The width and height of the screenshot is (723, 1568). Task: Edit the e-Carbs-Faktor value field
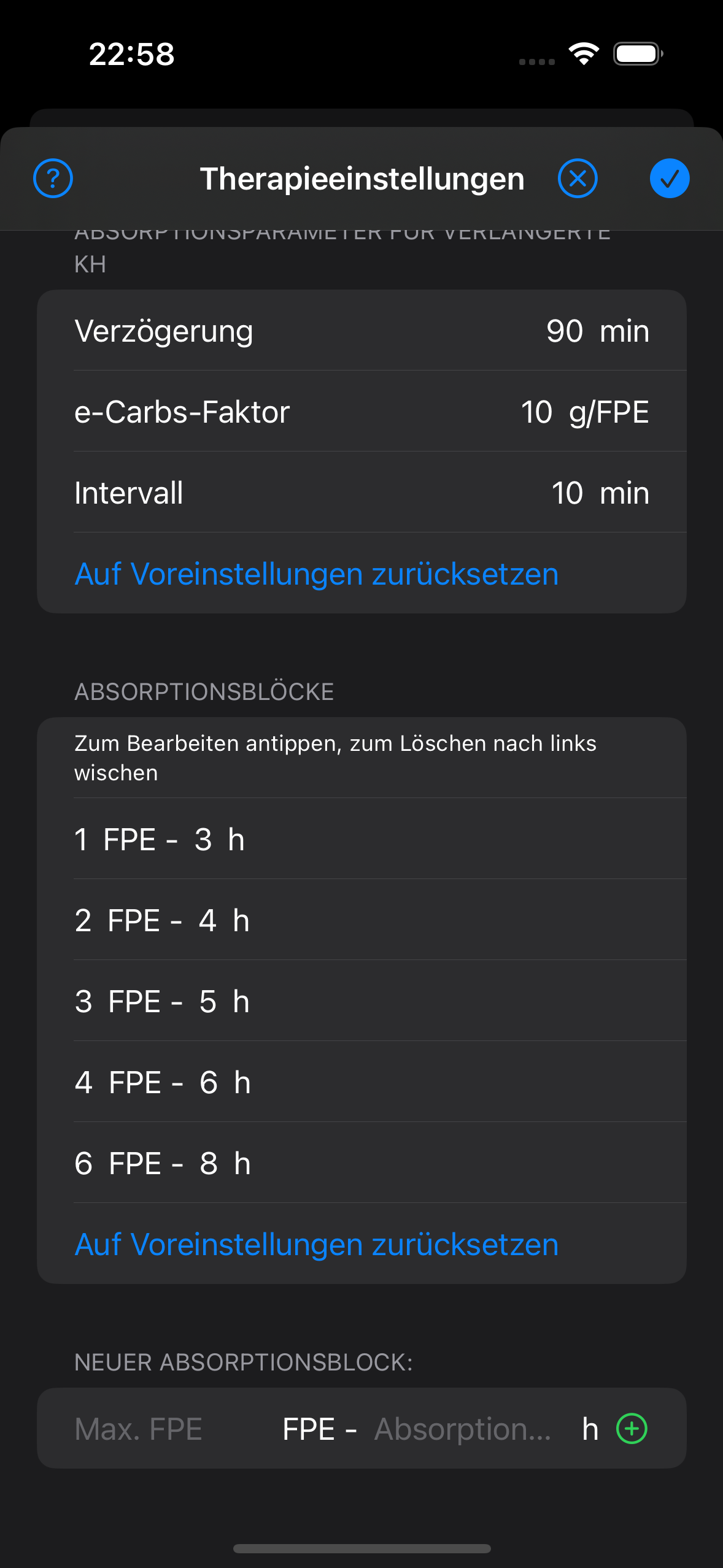pos(536,412)
